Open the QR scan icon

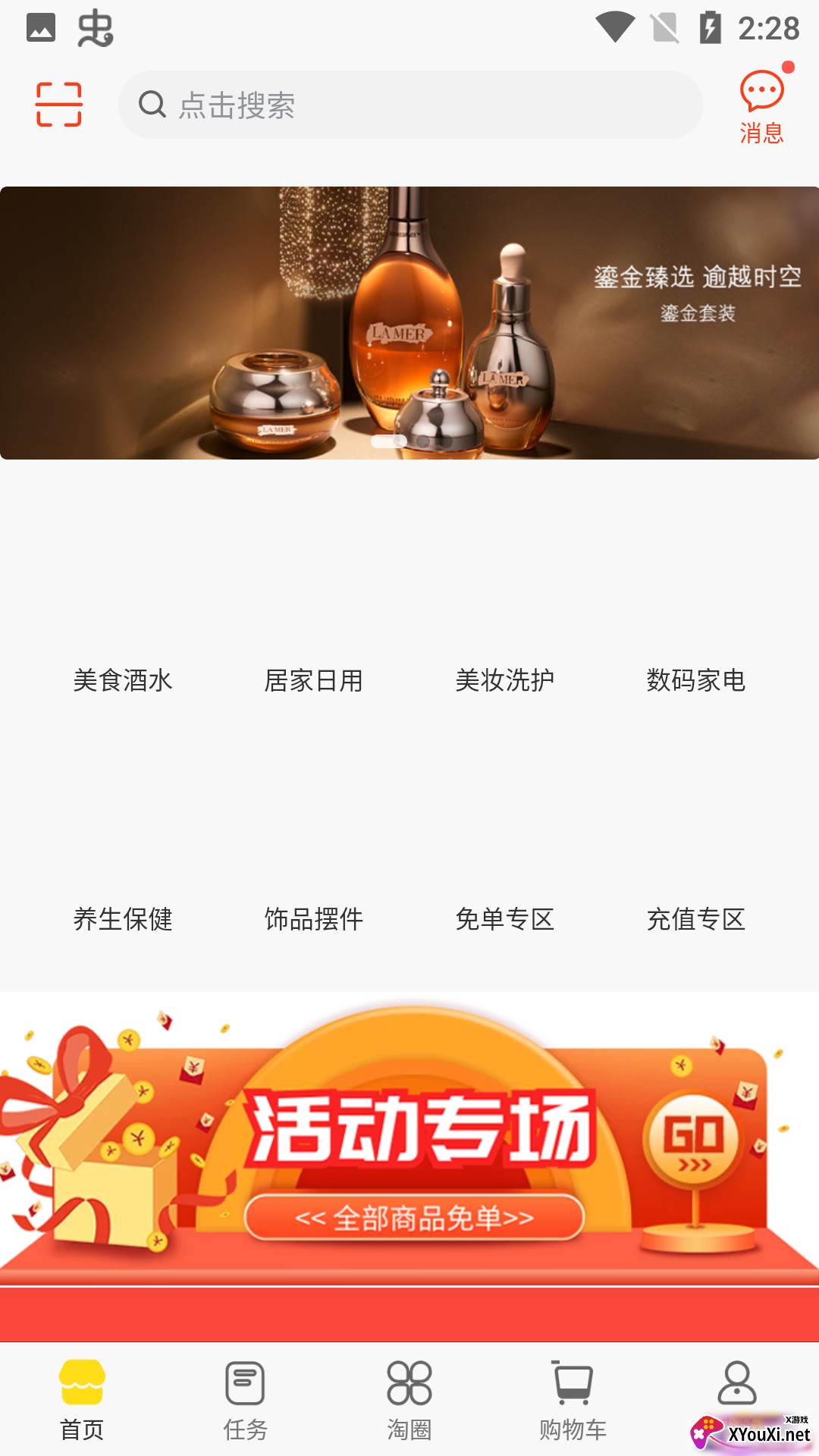[x=59, y=104]
